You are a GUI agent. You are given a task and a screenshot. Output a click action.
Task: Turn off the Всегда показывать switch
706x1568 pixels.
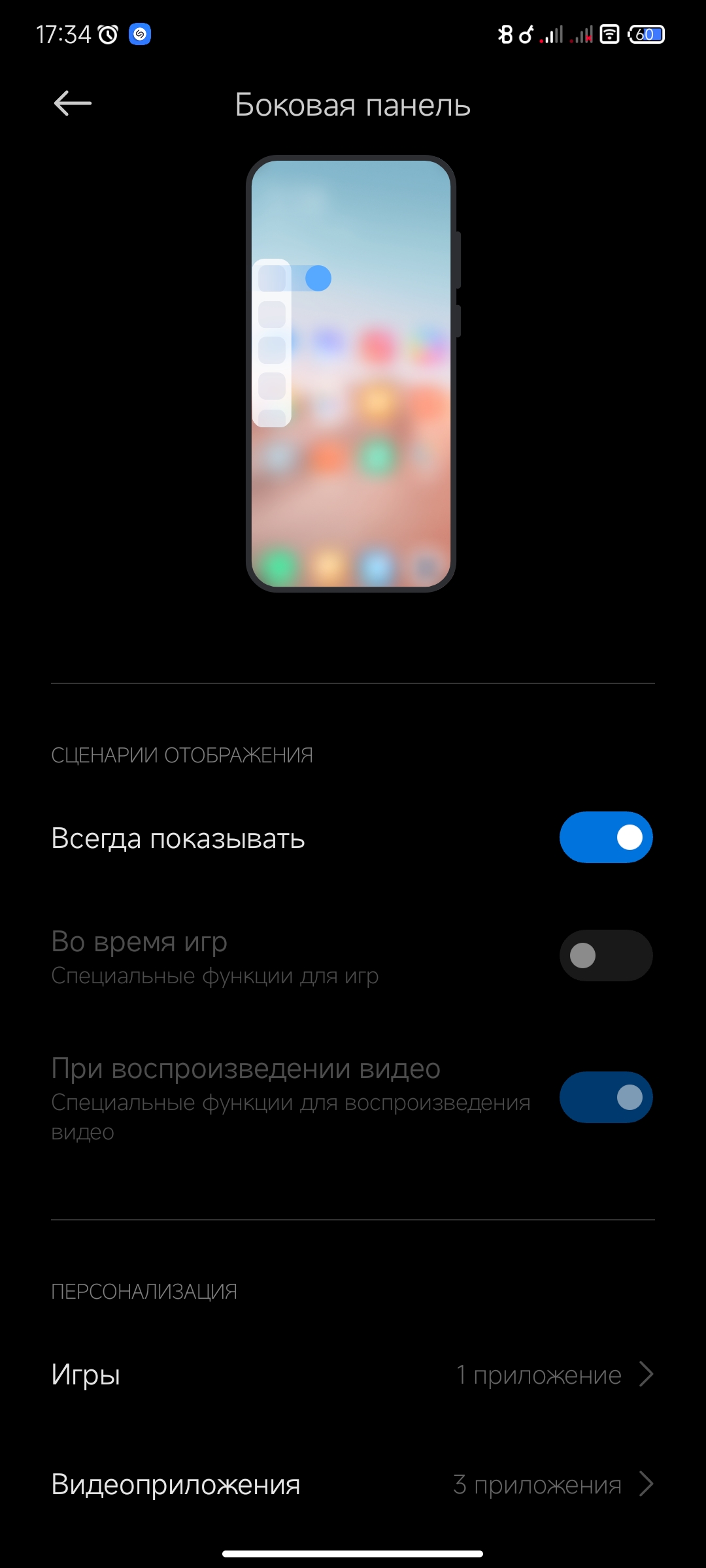[x=606, y=837]
